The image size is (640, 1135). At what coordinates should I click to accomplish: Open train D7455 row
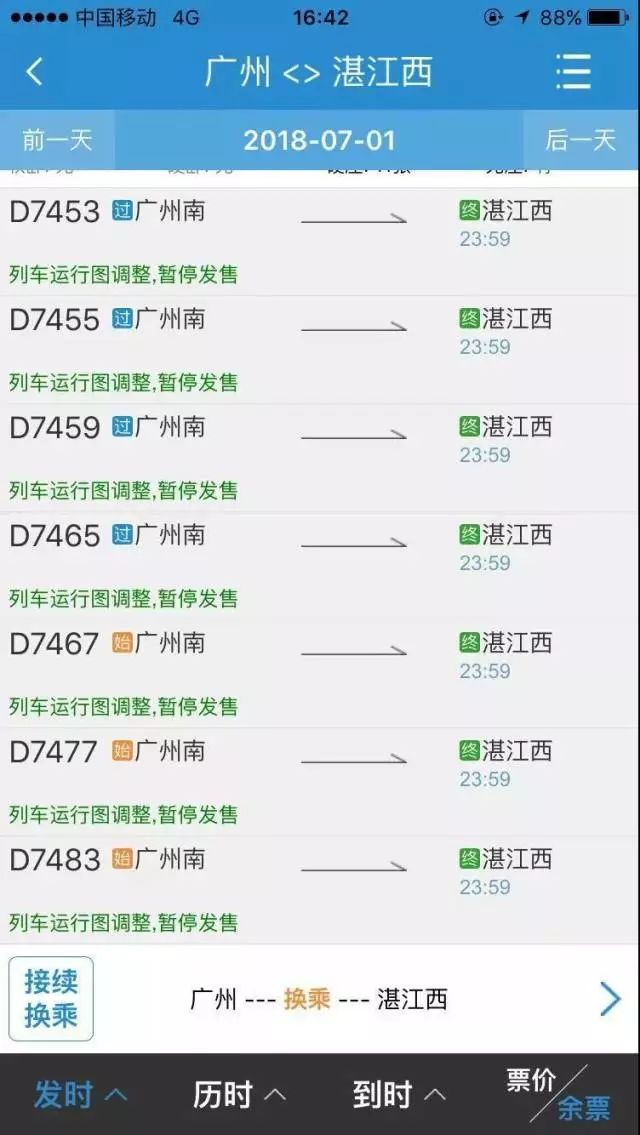[320, 350]
